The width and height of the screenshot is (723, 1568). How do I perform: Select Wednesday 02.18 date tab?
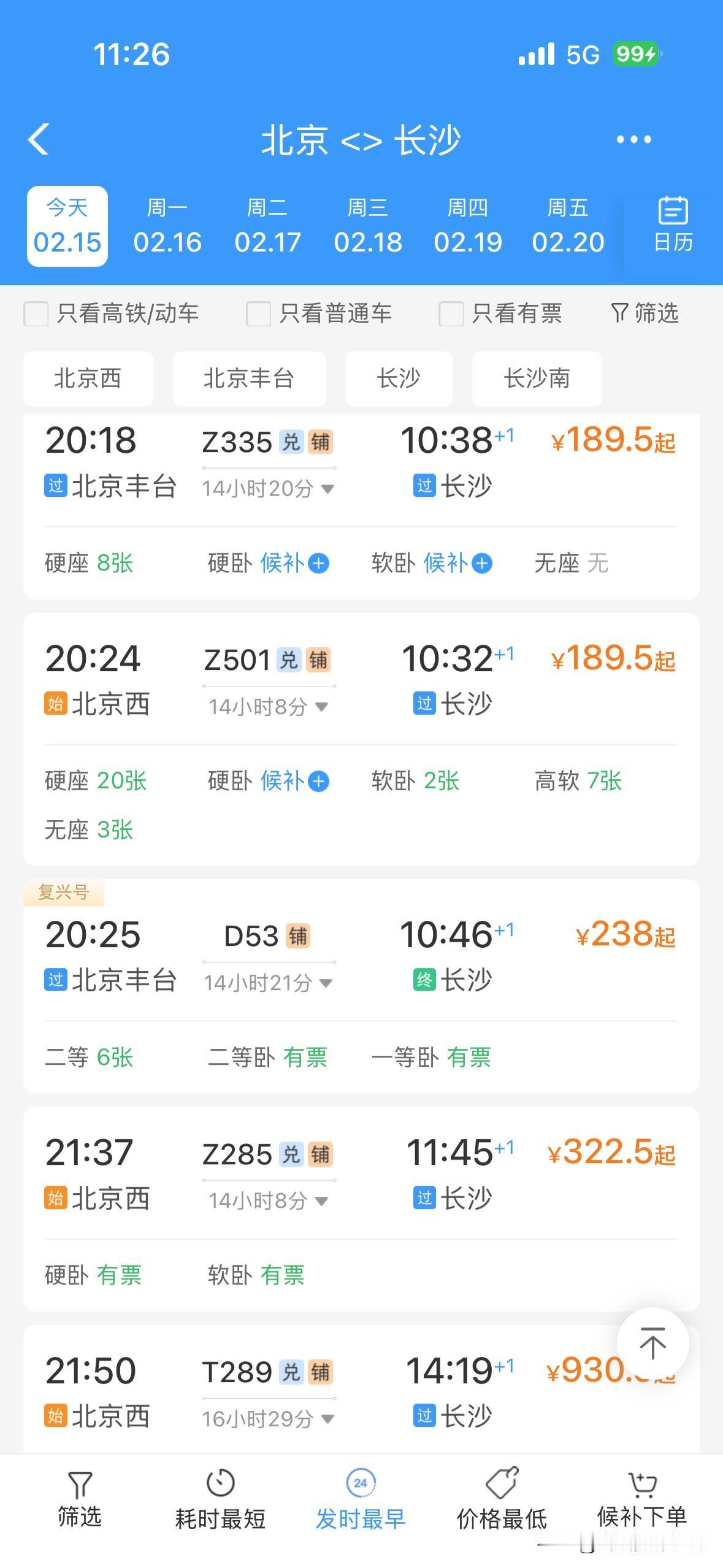(x=368, y=226)
